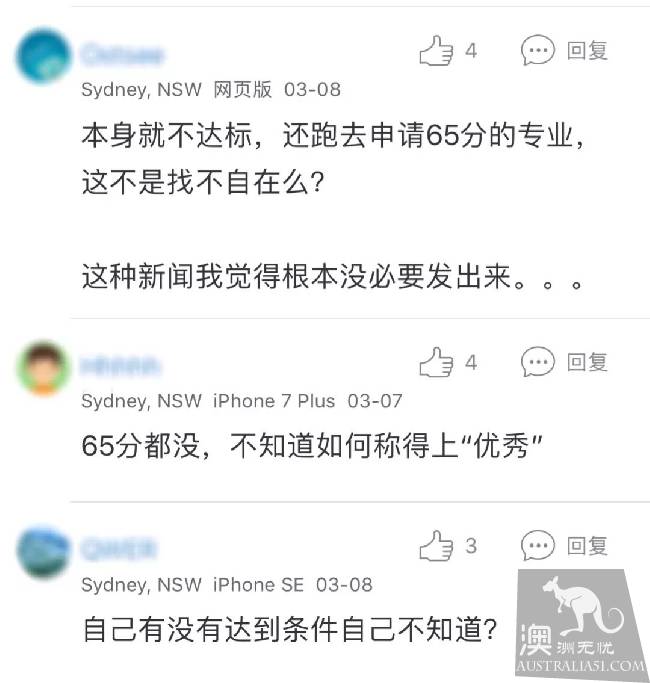
Task: Reply to the iPhone 7 Plus comment
Action: tap(565, 362)
